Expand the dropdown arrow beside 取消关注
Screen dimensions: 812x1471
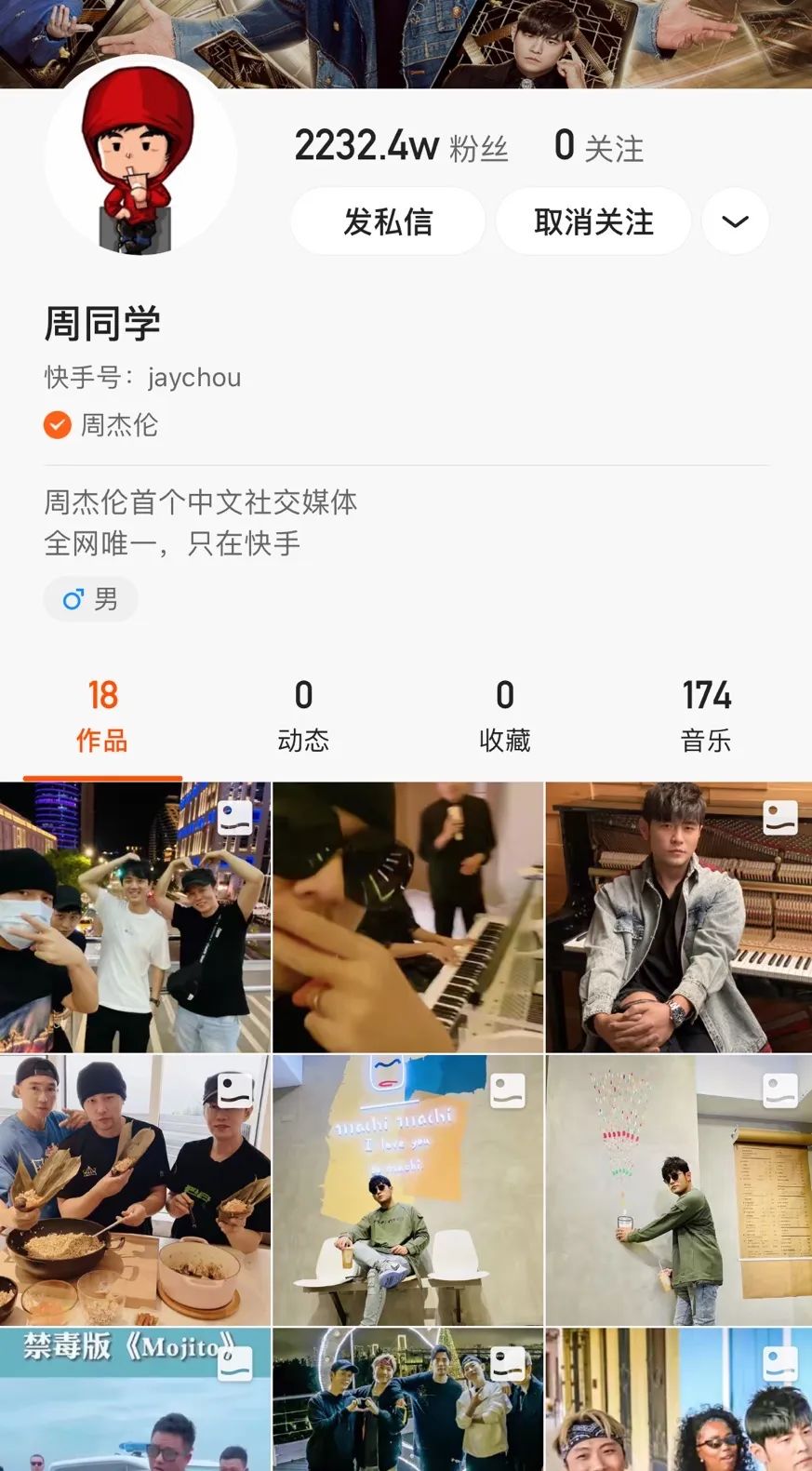[735, 221]
